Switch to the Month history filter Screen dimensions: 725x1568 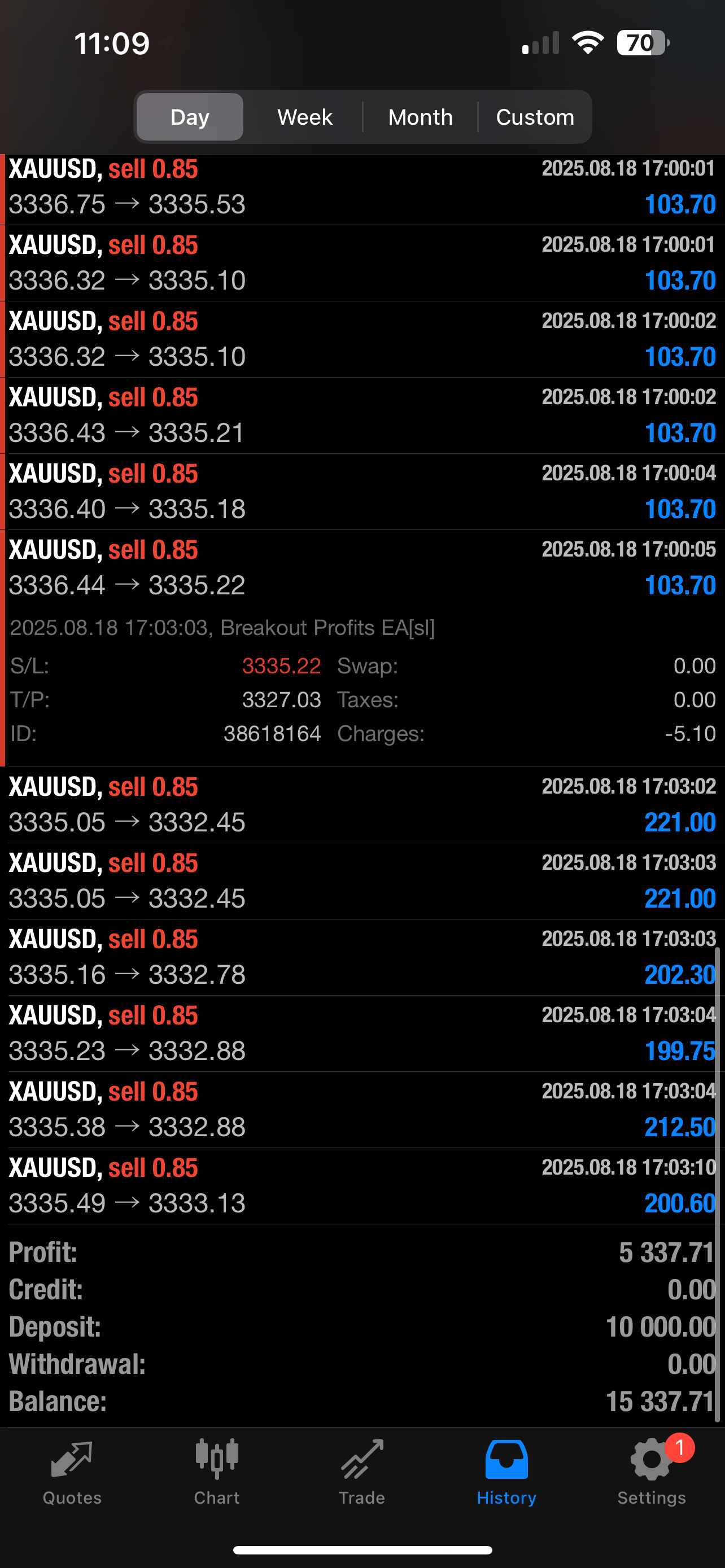(421, 116)
